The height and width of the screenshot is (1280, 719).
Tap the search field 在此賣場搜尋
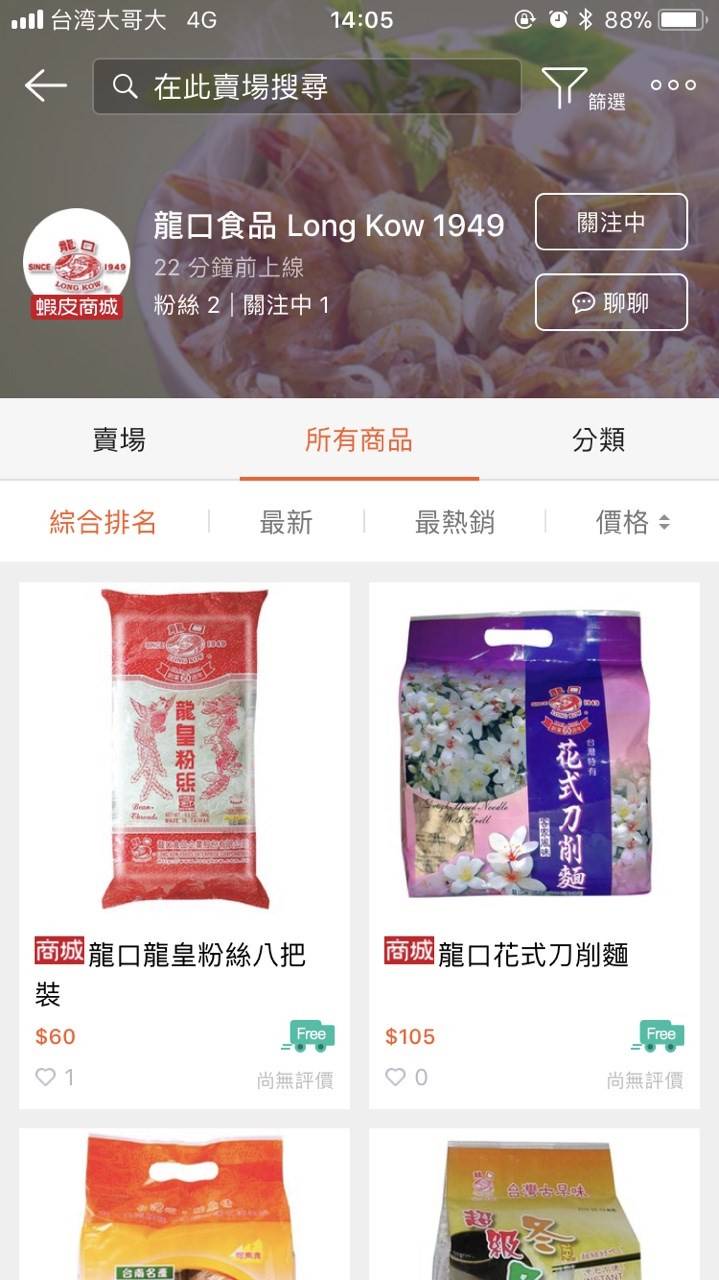307,87
